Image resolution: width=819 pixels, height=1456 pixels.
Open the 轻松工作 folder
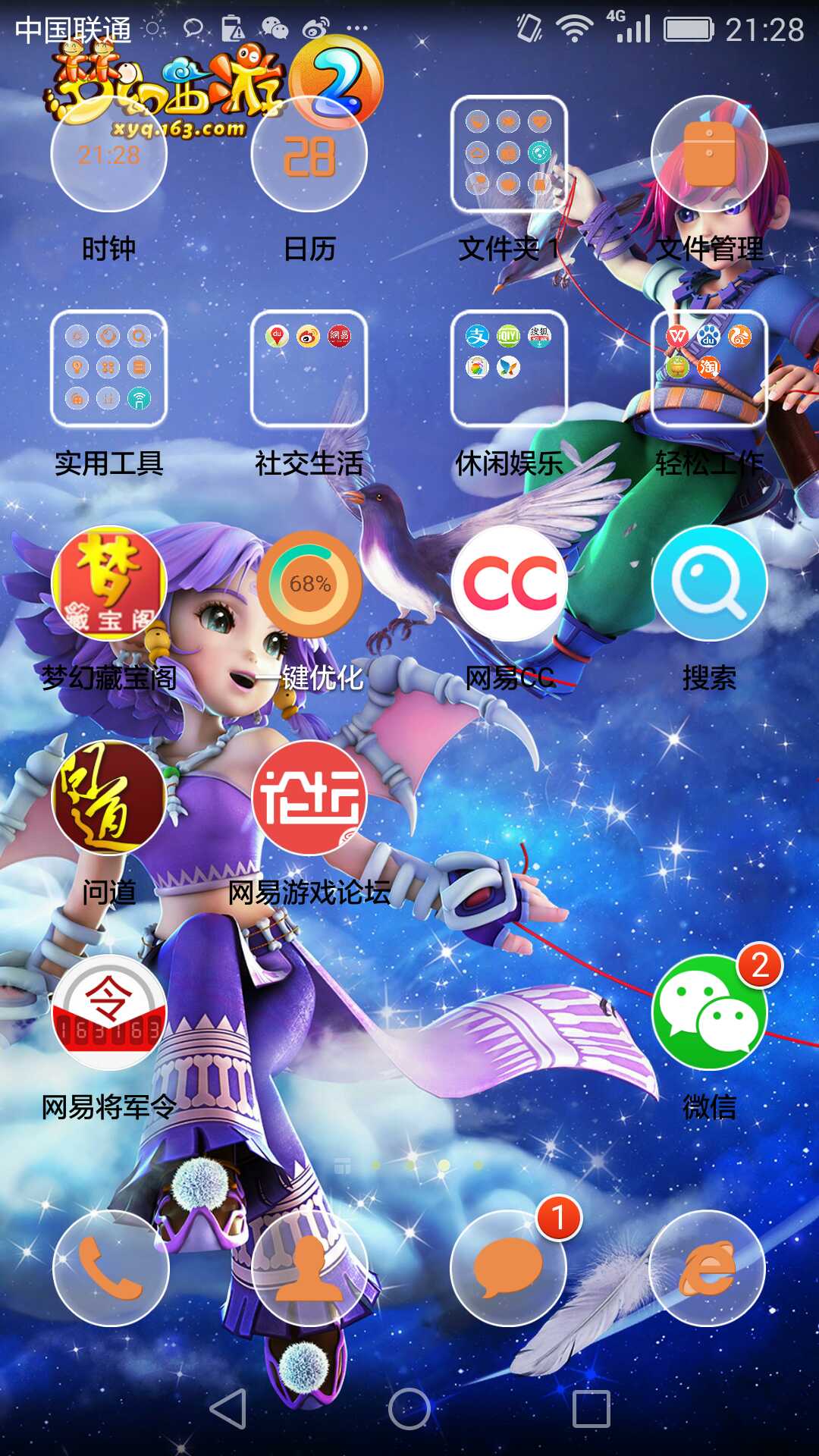(709, 369)
